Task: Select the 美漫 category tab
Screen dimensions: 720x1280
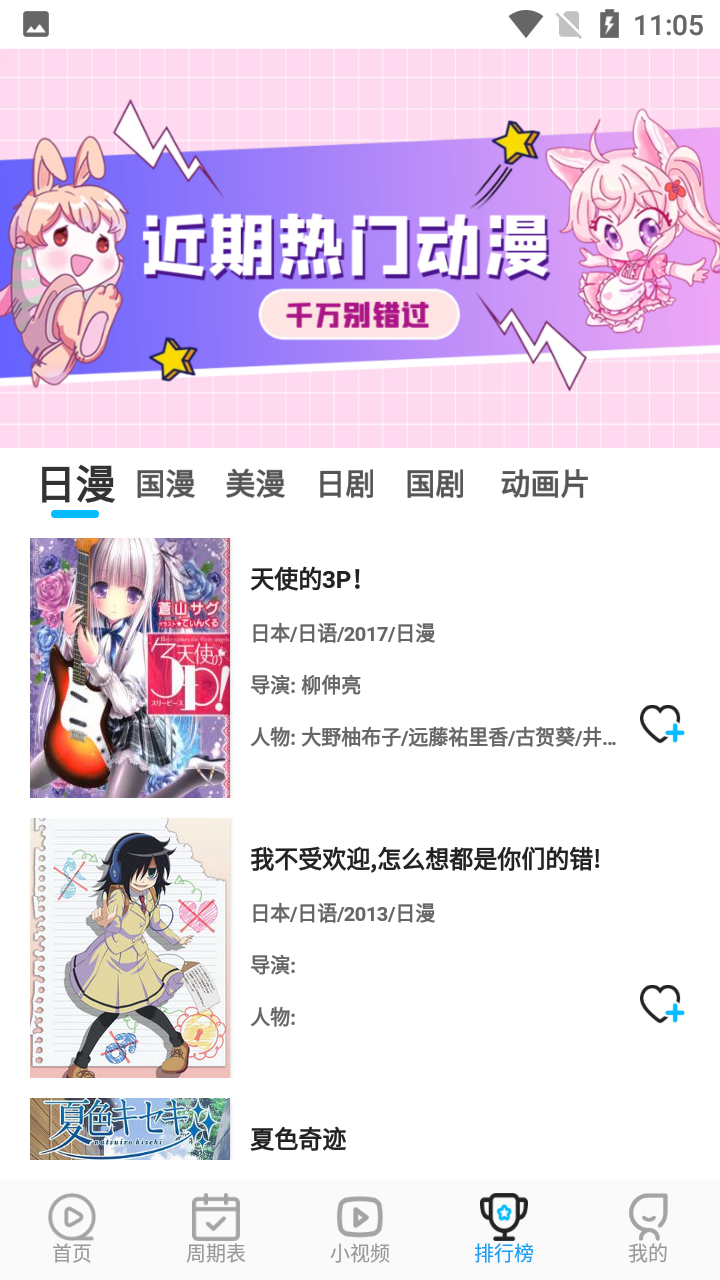Action: pyautogui.click(x=254, y=484)
